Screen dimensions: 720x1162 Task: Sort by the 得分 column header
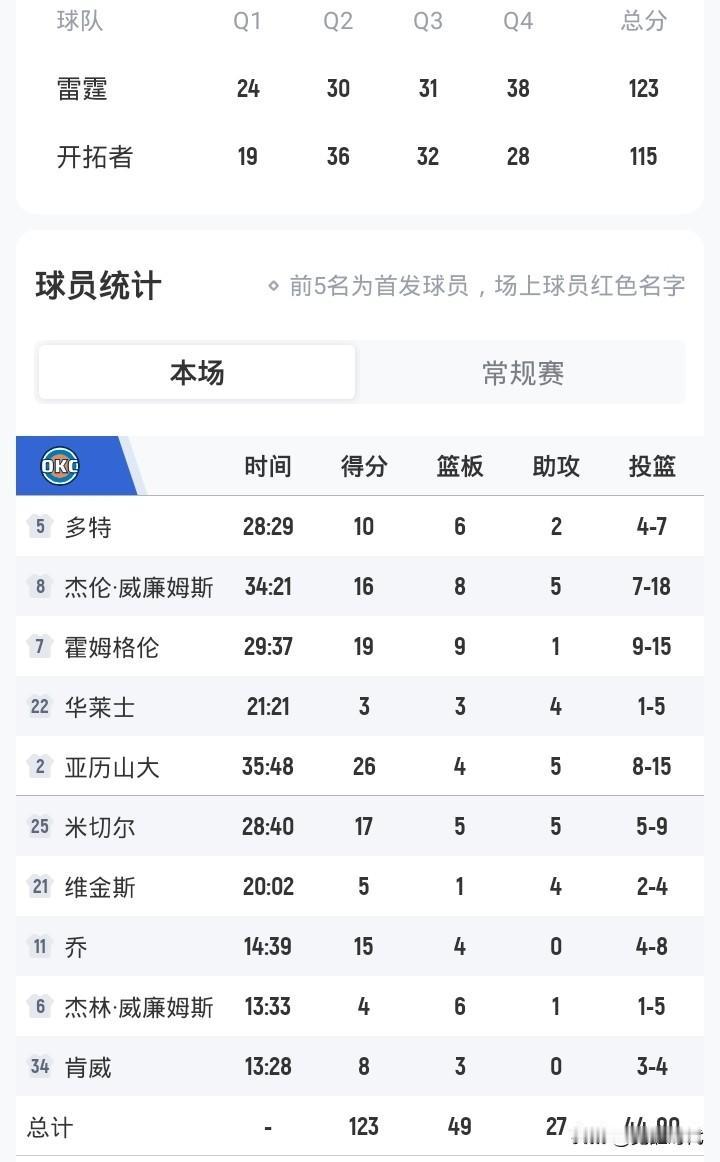coord(363,466)
